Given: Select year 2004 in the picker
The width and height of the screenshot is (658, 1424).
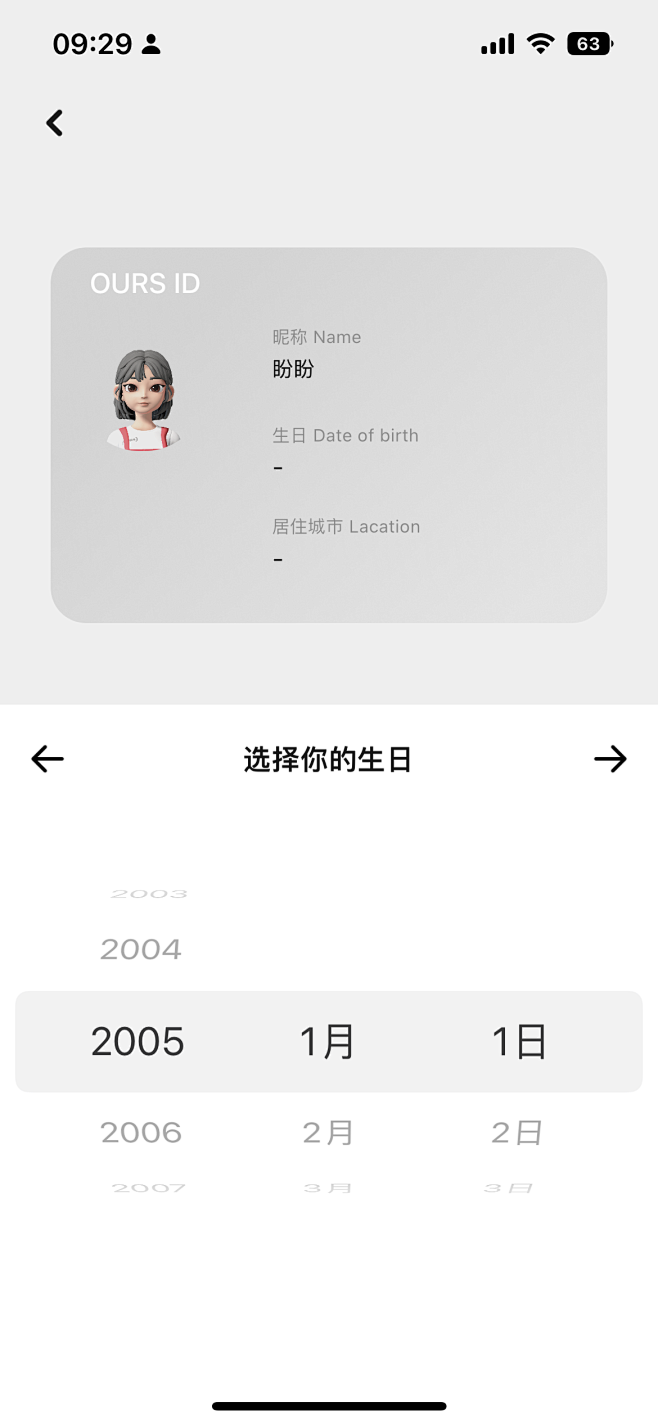Looking at the screenshot, I should (141, 949).
